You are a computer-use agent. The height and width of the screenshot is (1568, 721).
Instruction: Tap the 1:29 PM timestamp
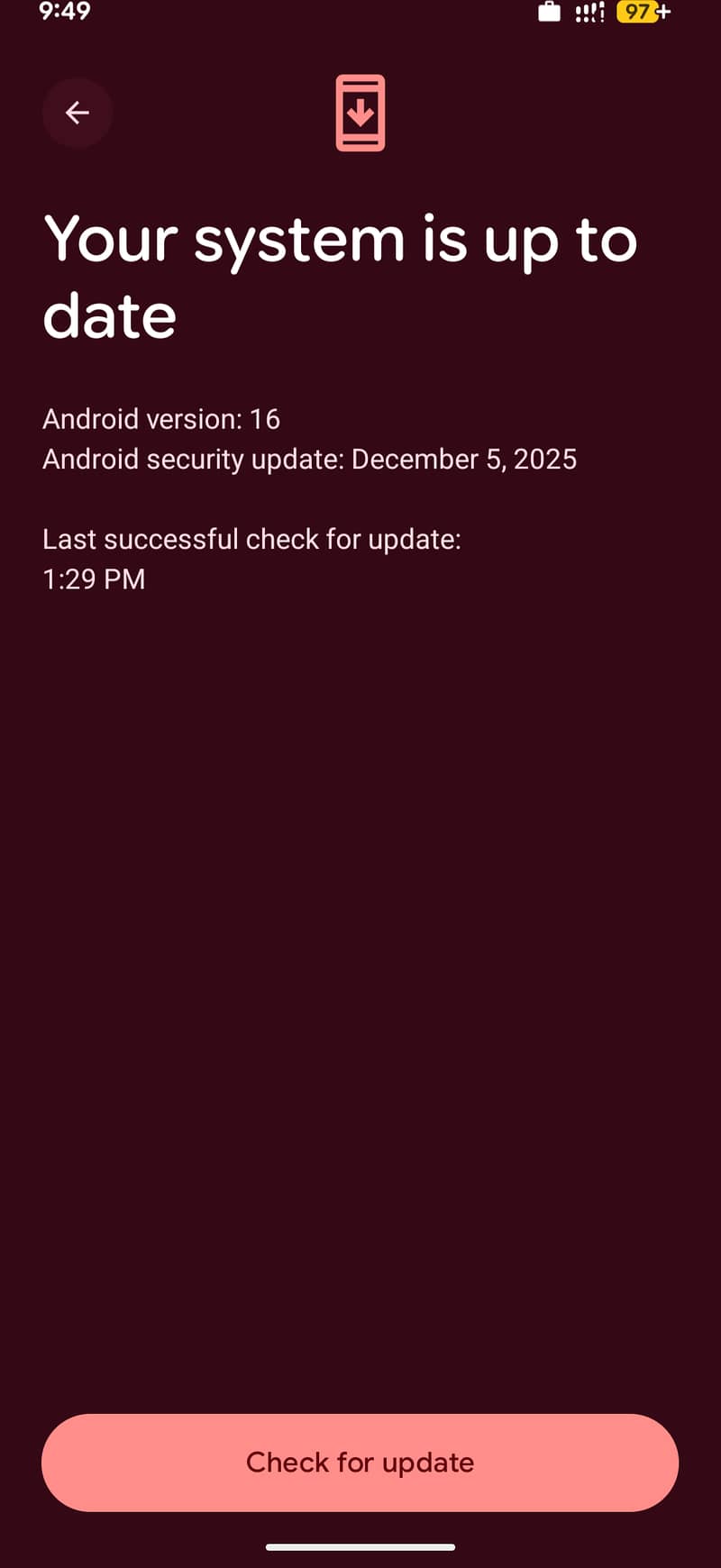94,578
